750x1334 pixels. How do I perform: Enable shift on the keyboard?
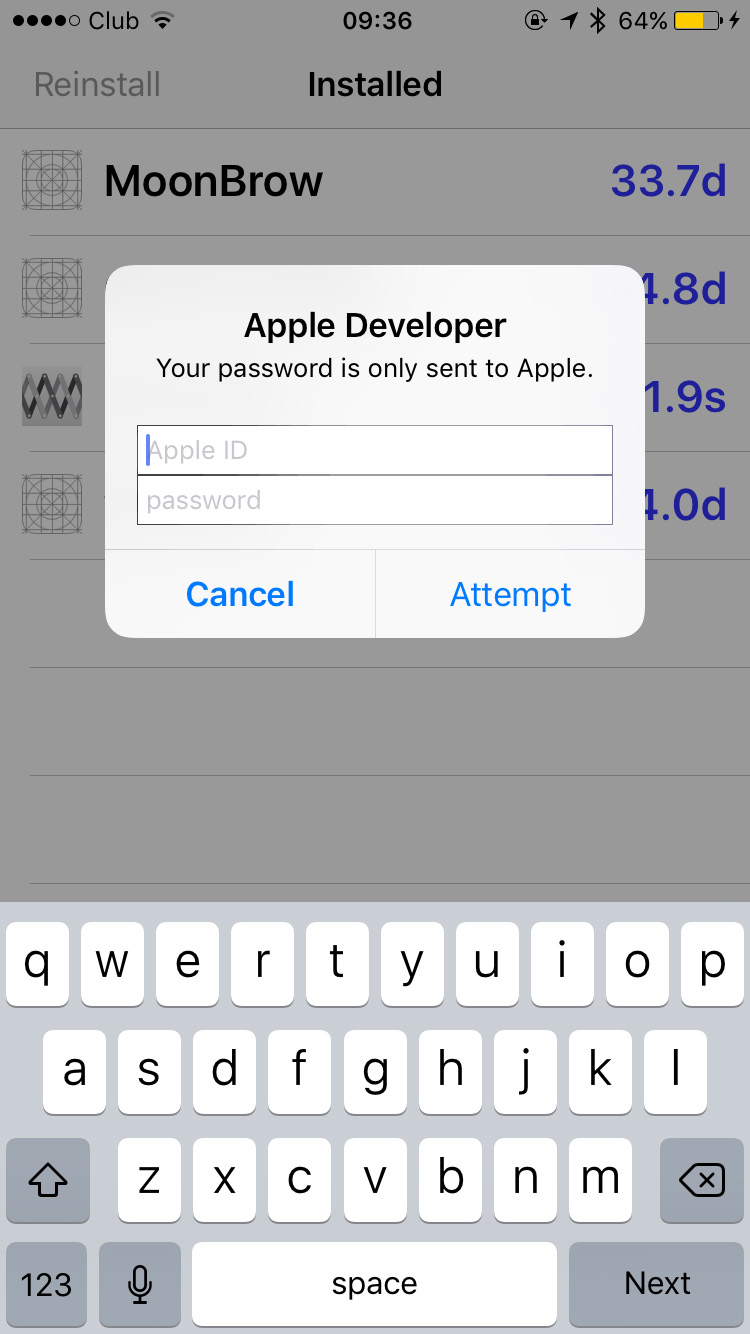tap(47, 1181)
